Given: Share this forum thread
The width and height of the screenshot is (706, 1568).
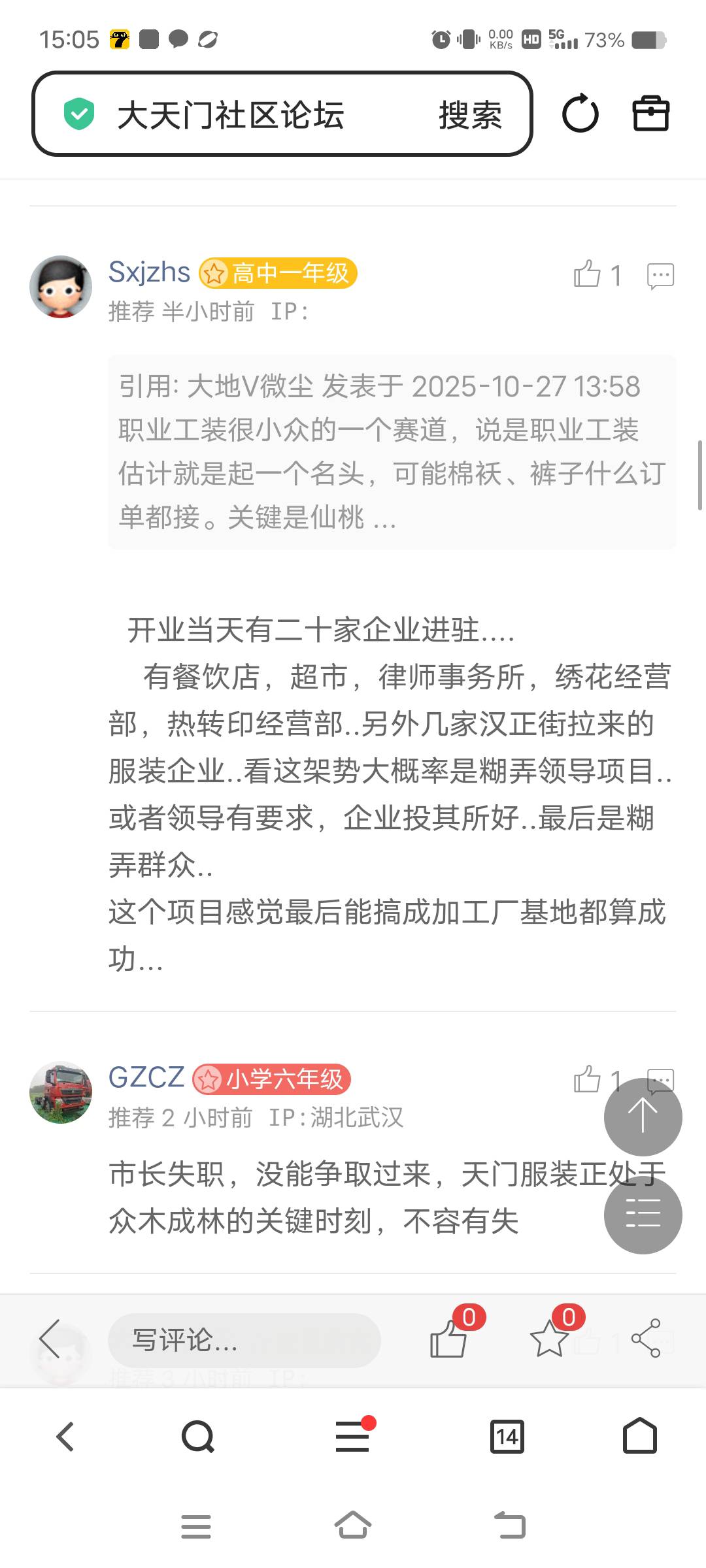Looking at the screenshot, I should click(646, 1339).
